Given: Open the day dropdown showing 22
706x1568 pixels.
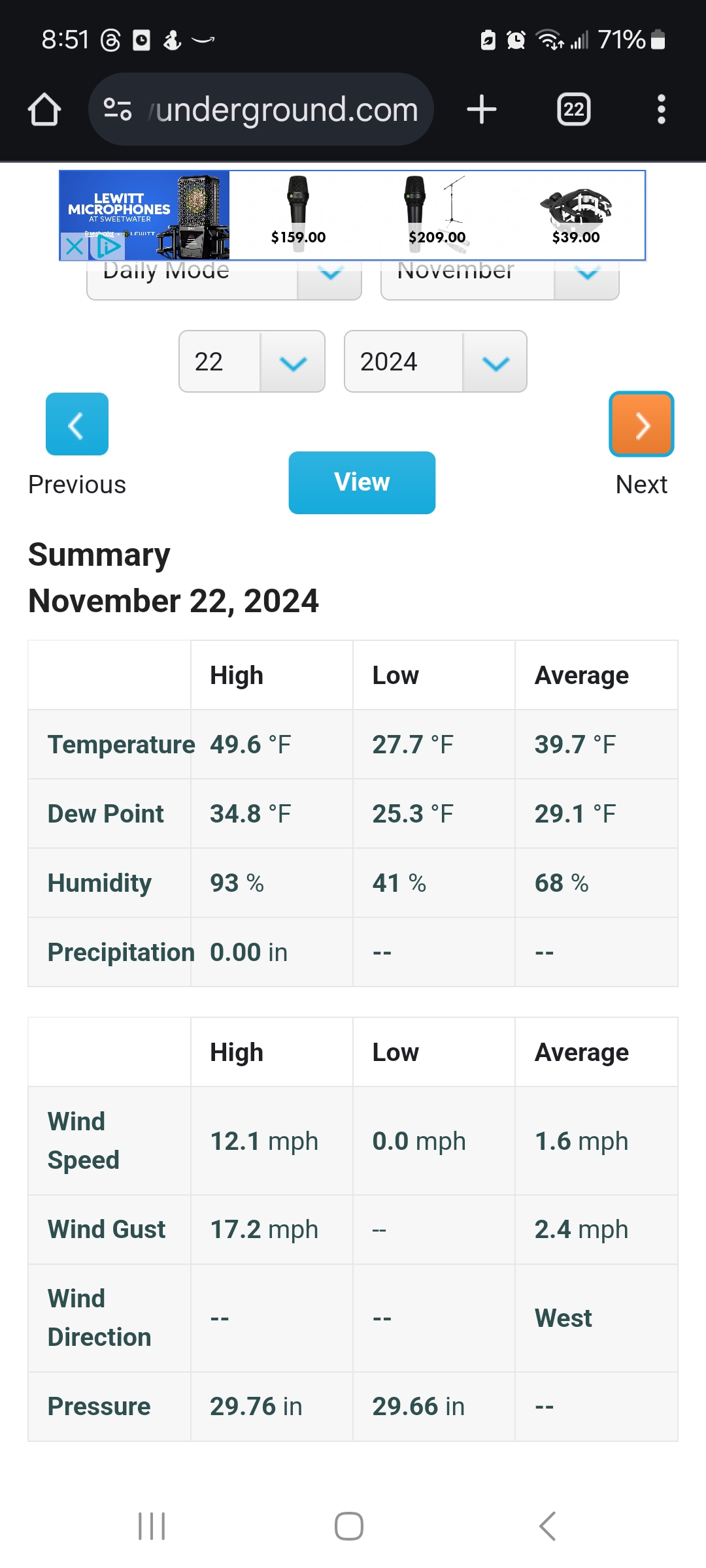Looking at the screenshot, I should [252, 361].
